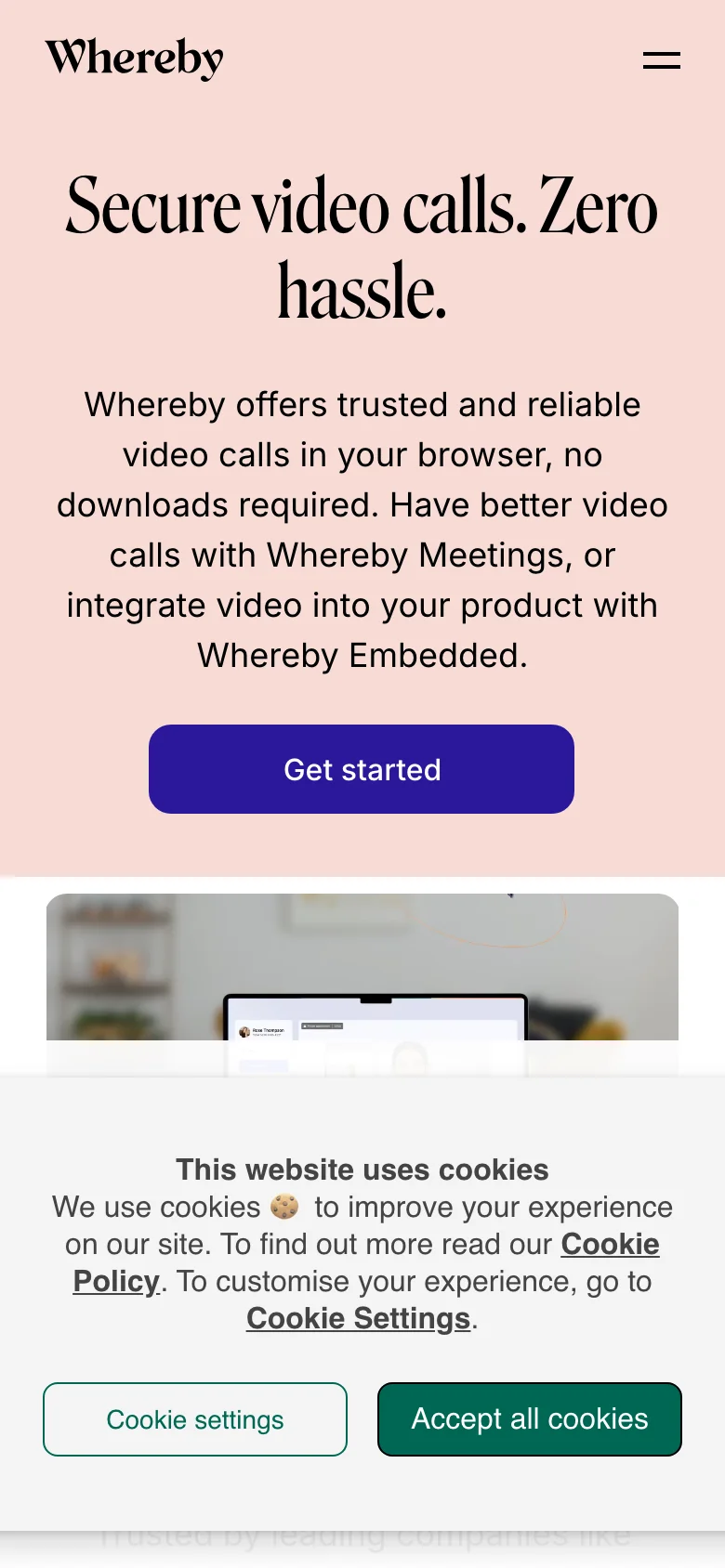Follow the Cookie Settings inline link
Image resolution: width=725 pixels, height=1568 pixels.
click(359, 1317)
